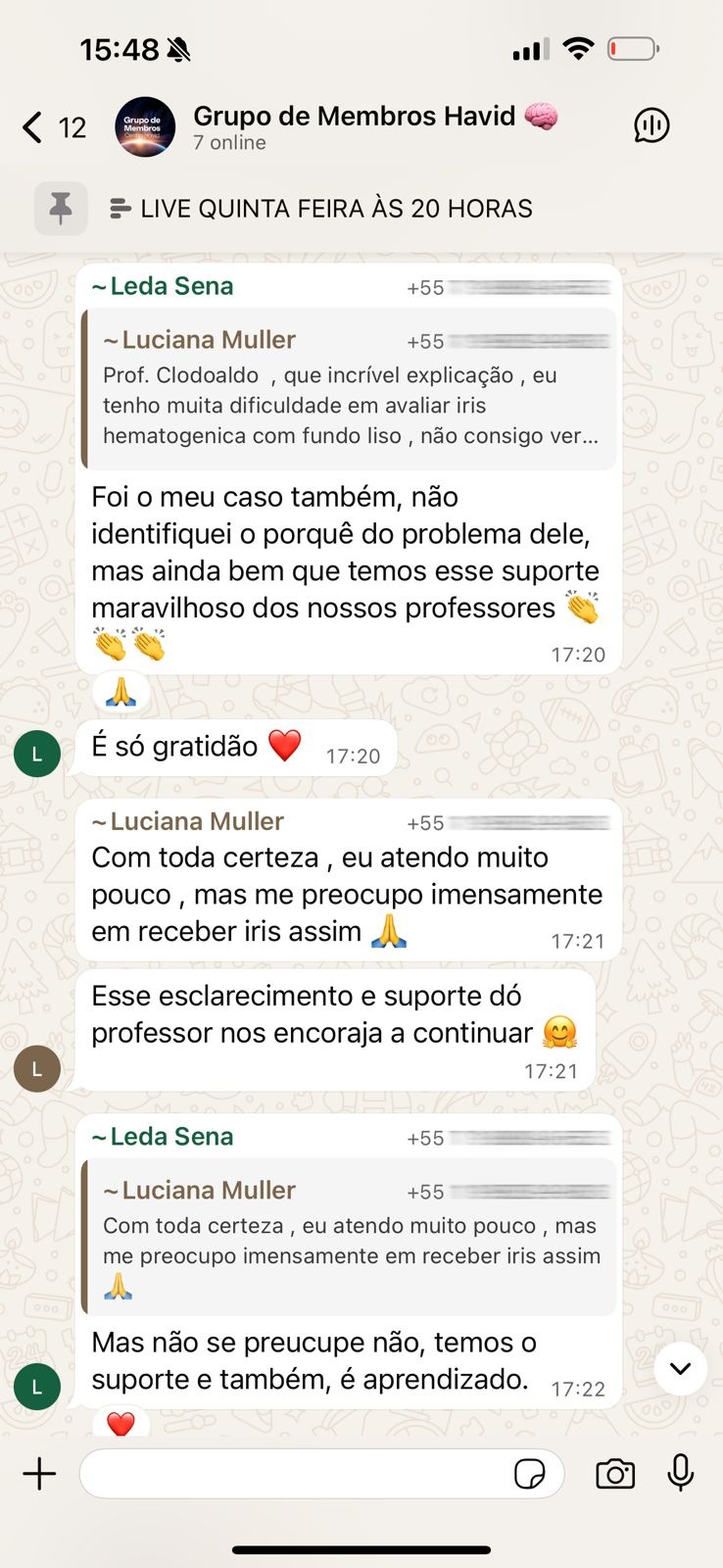This screenshot has width=723, height=1568.
Task: Tap the message input field to type
Action: [294, 1473]
